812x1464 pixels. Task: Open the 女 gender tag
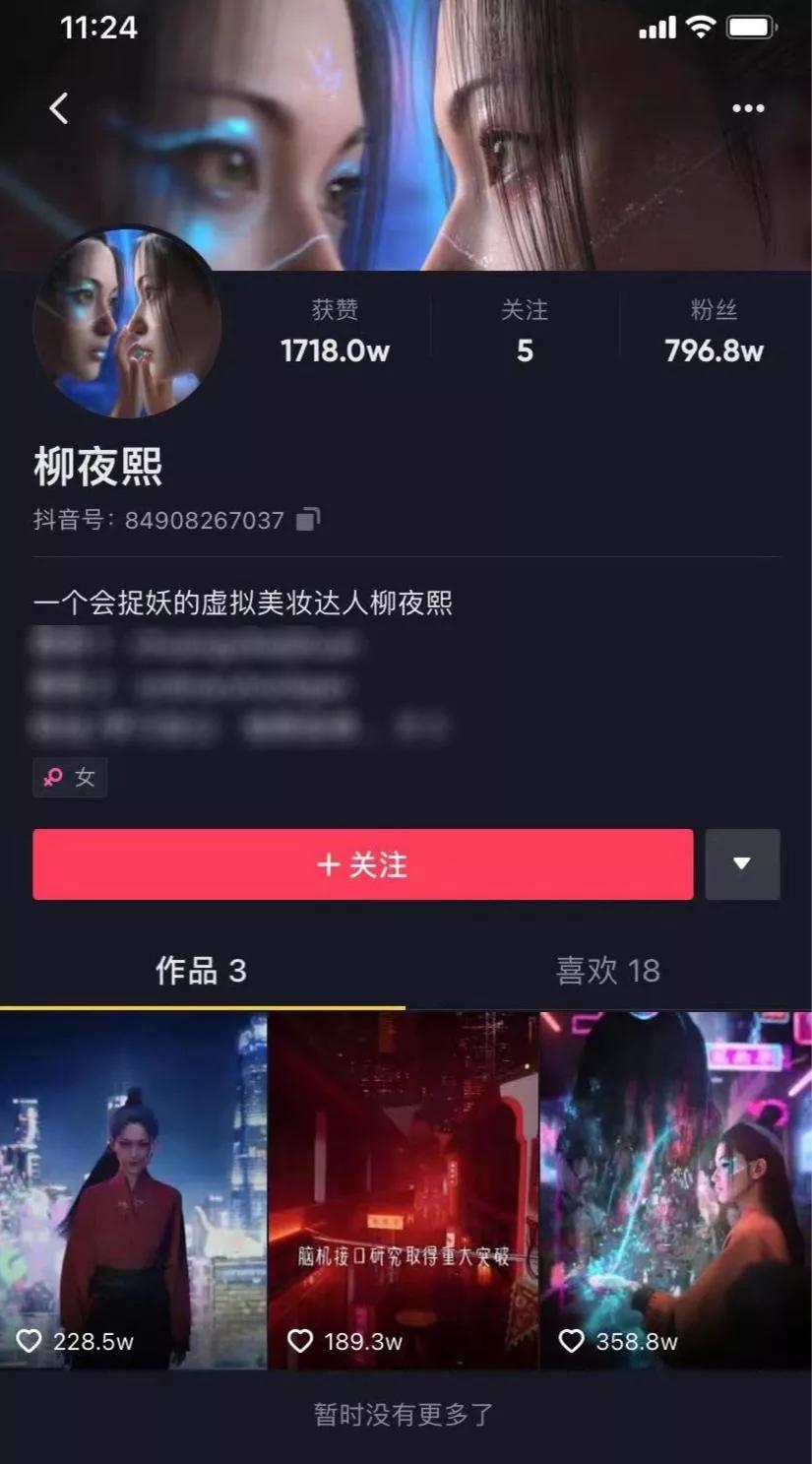coord(70,777)
